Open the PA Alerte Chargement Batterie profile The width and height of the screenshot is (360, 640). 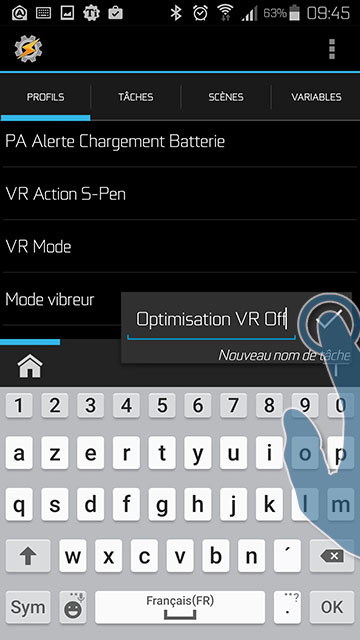click(x=180, y=142)
